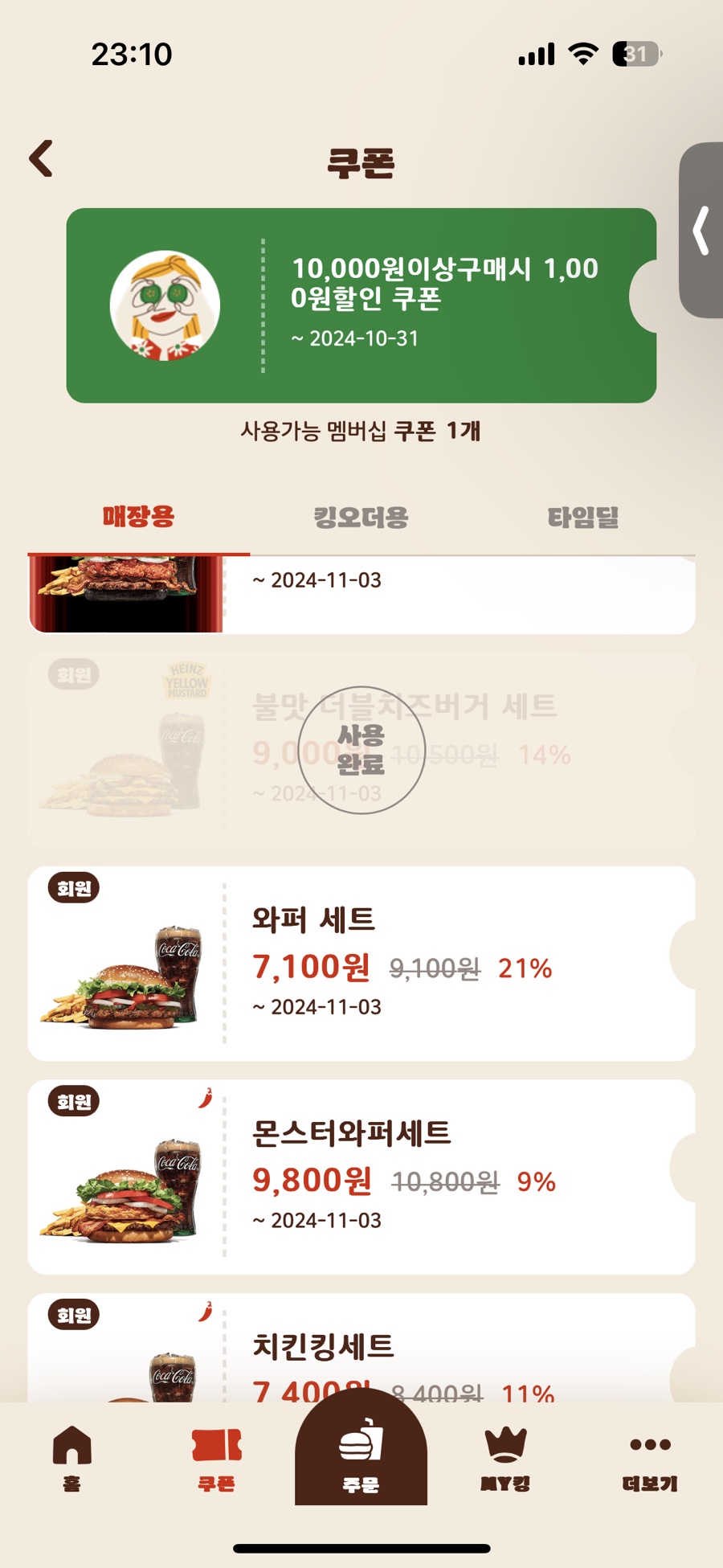The width and height of the screenshot is (723, 1568).
Task: Open the 1,000원할인 membership coupon
Action: click(361, 305)
